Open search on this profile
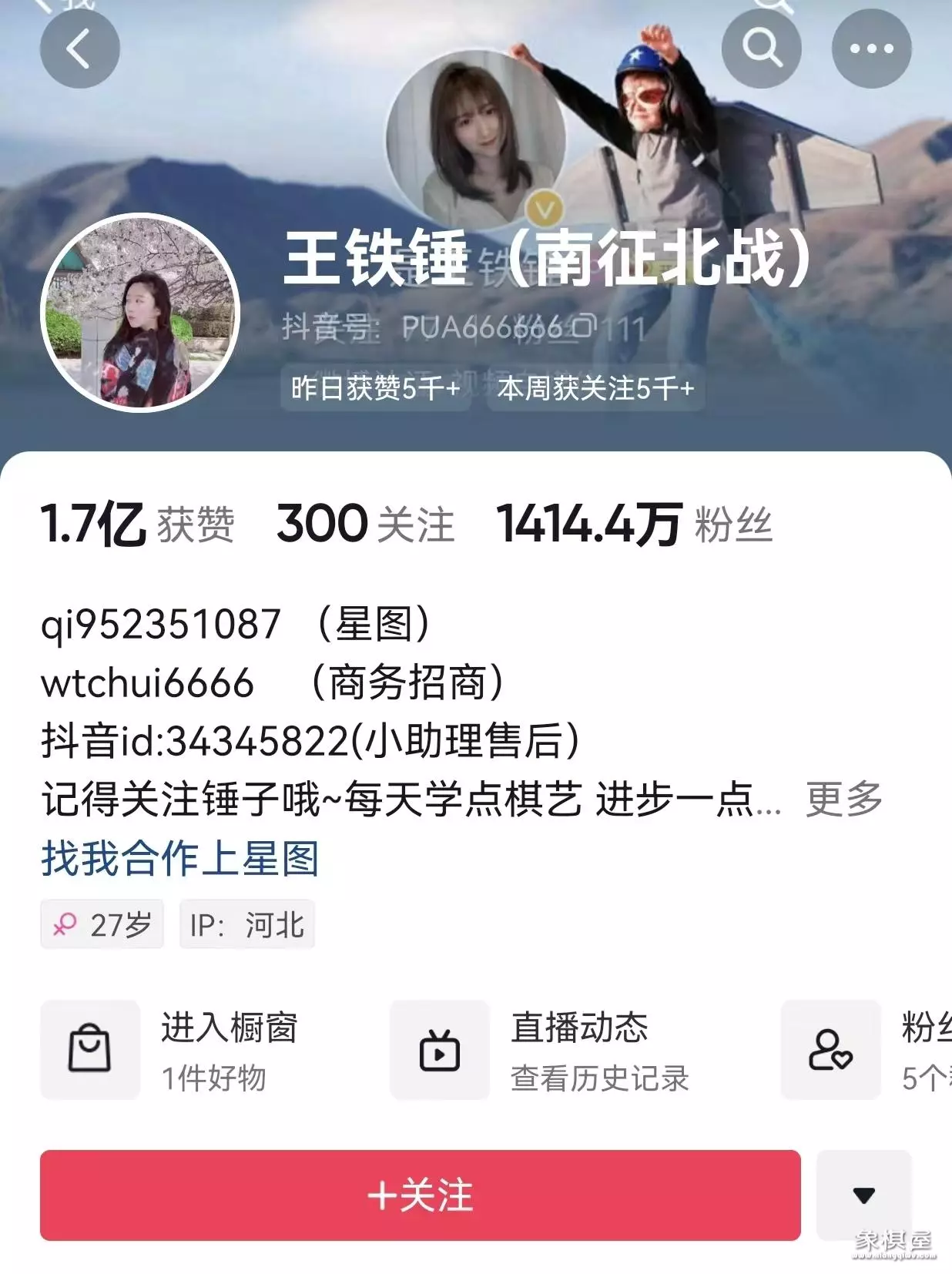 (761, 49)
